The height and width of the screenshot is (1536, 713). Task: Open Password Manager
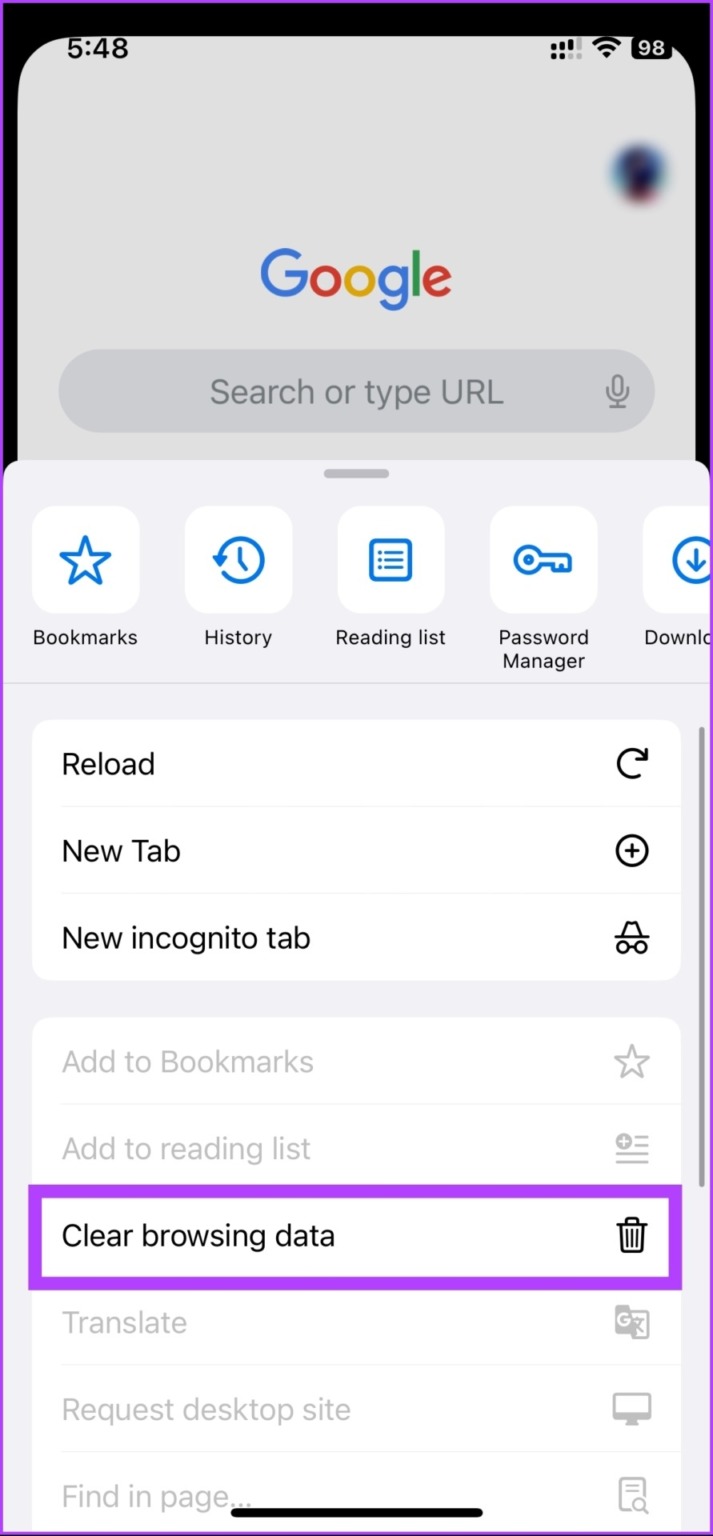tap(543, 561)
